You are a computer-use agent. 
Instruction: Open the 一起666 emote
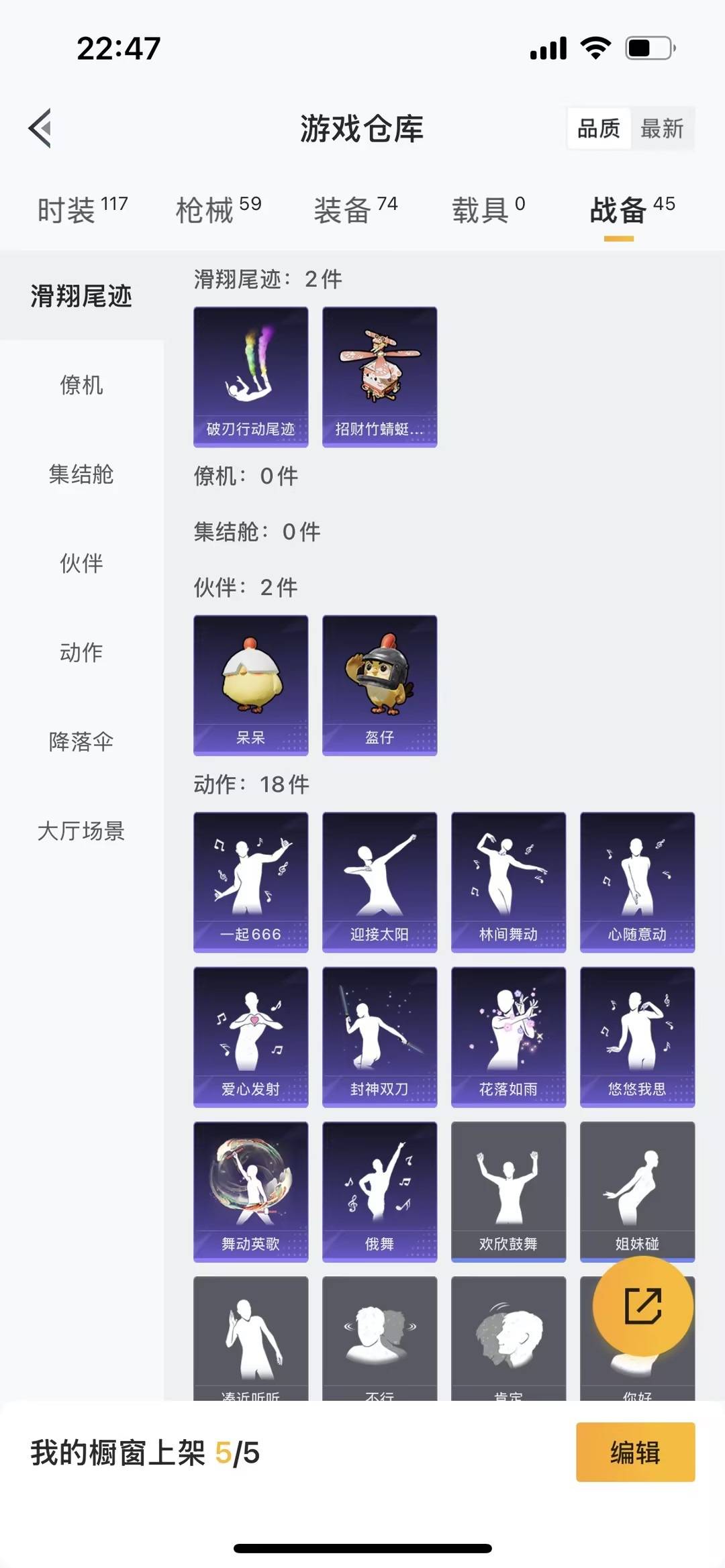tap(250, 881)
